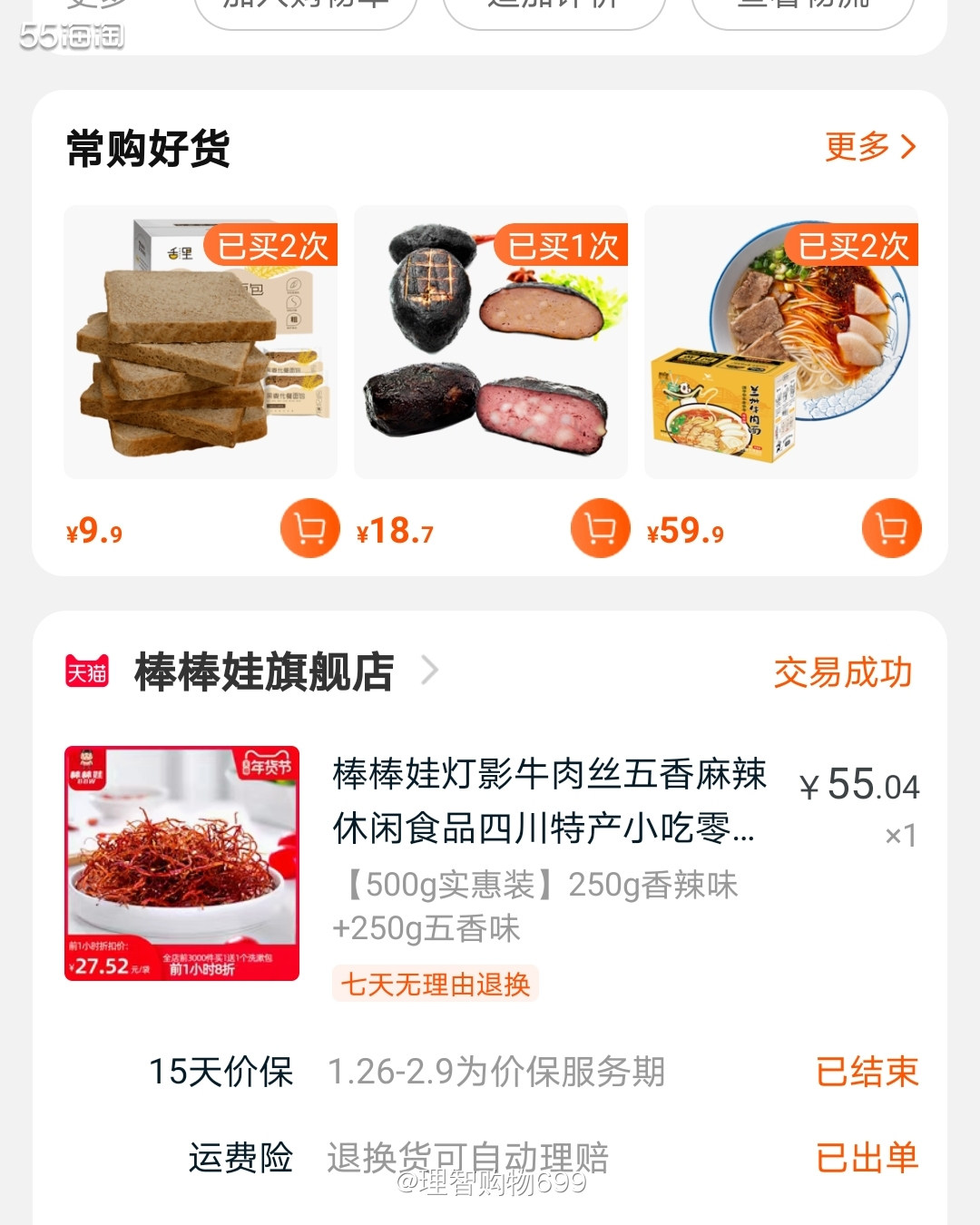The width and height of the screenshot is (980, 1225).
Task: Add the ¥18.7 sausage product to cart
Action: tap(599, 527)
